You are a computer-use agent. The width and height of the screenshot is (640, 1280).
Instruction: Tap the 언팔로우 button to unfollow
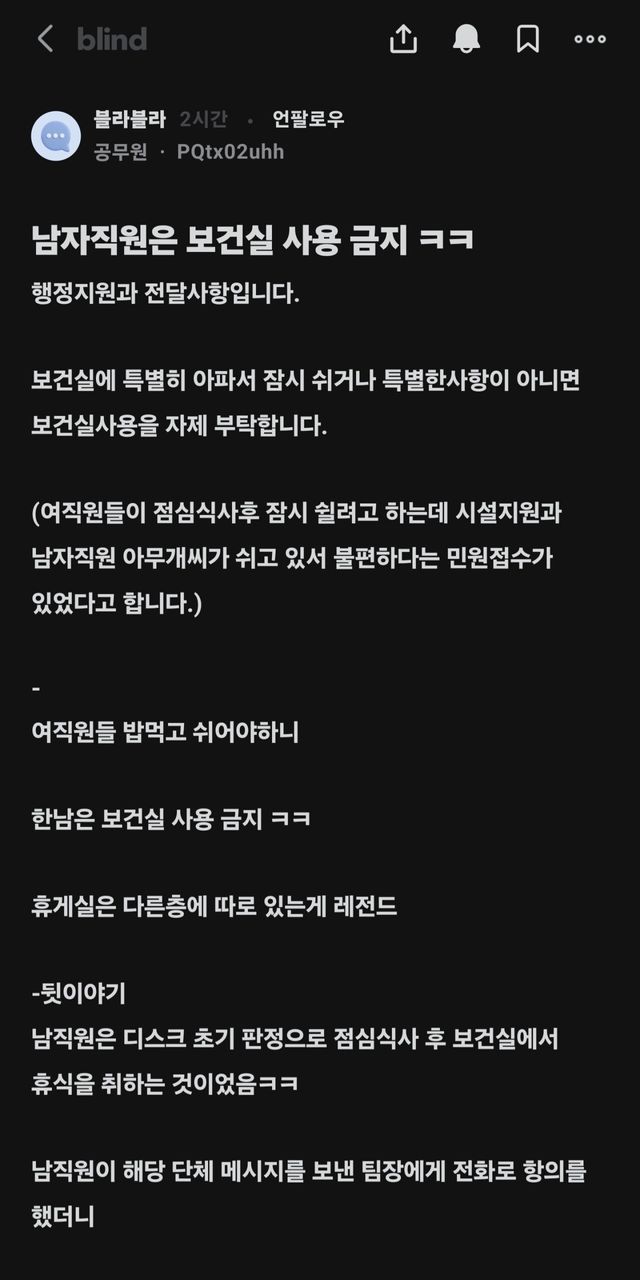click(308, 120)
